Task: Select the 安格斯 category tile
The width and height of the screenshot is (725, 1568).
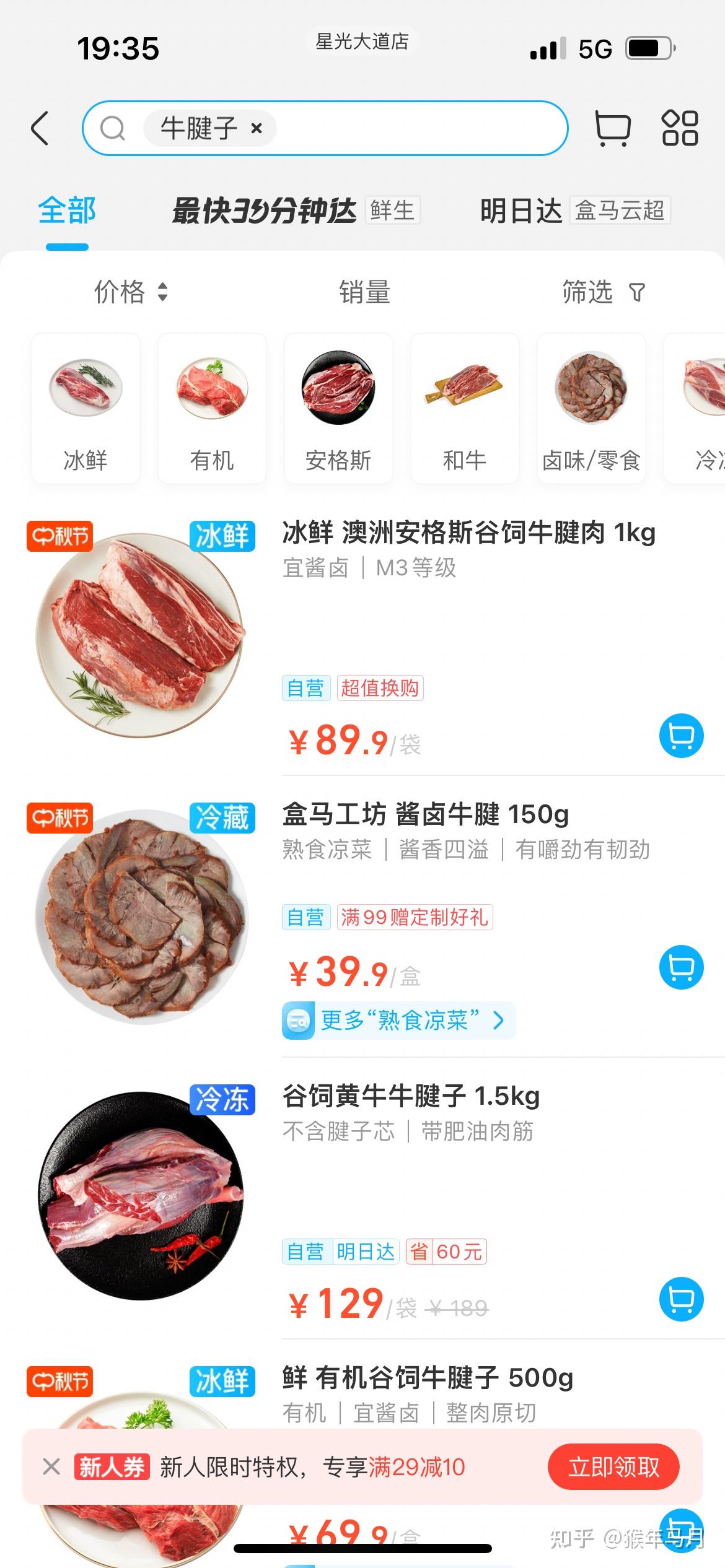Action: pyautogui.click(x=338, y=408)
